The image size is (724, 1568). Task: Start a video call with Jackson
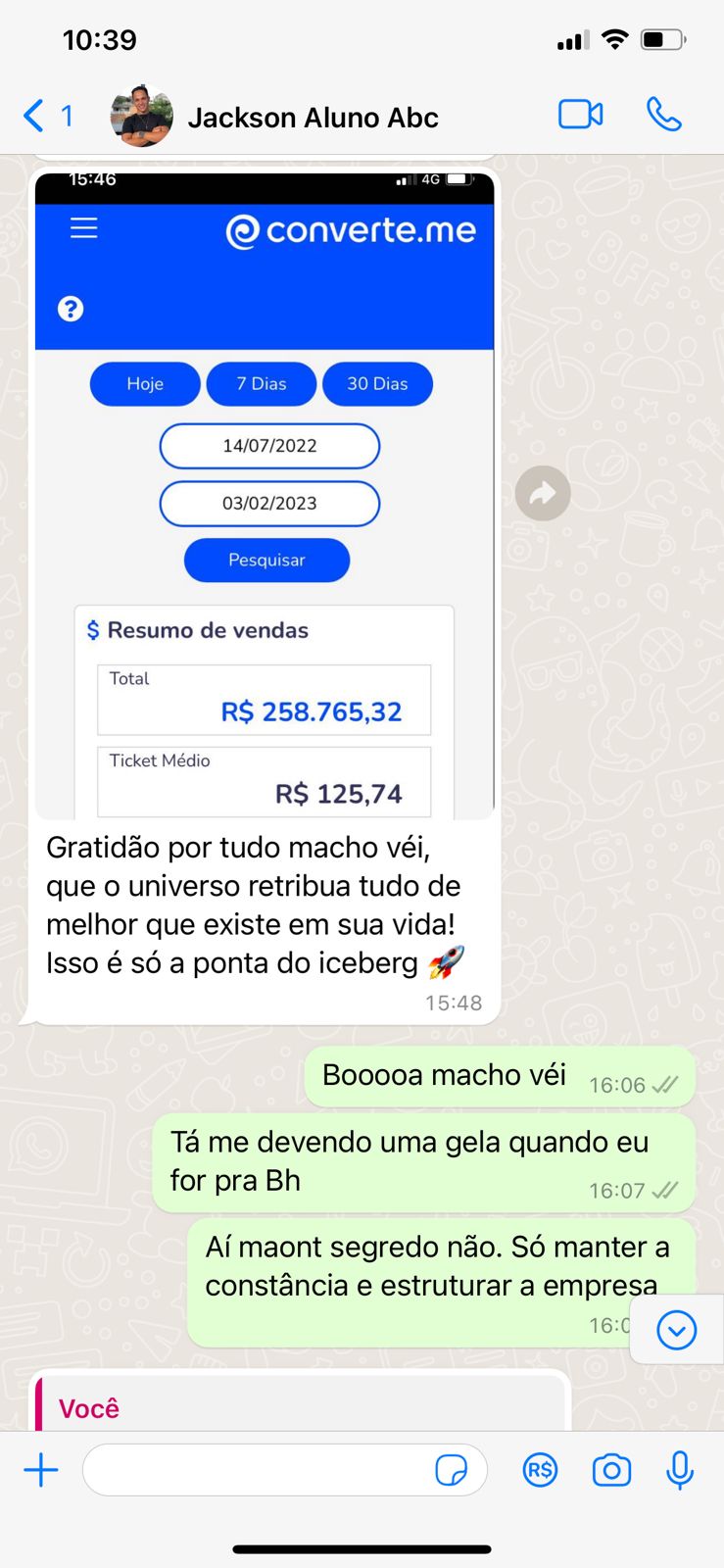pyautogui.click(x=580, y=115)
